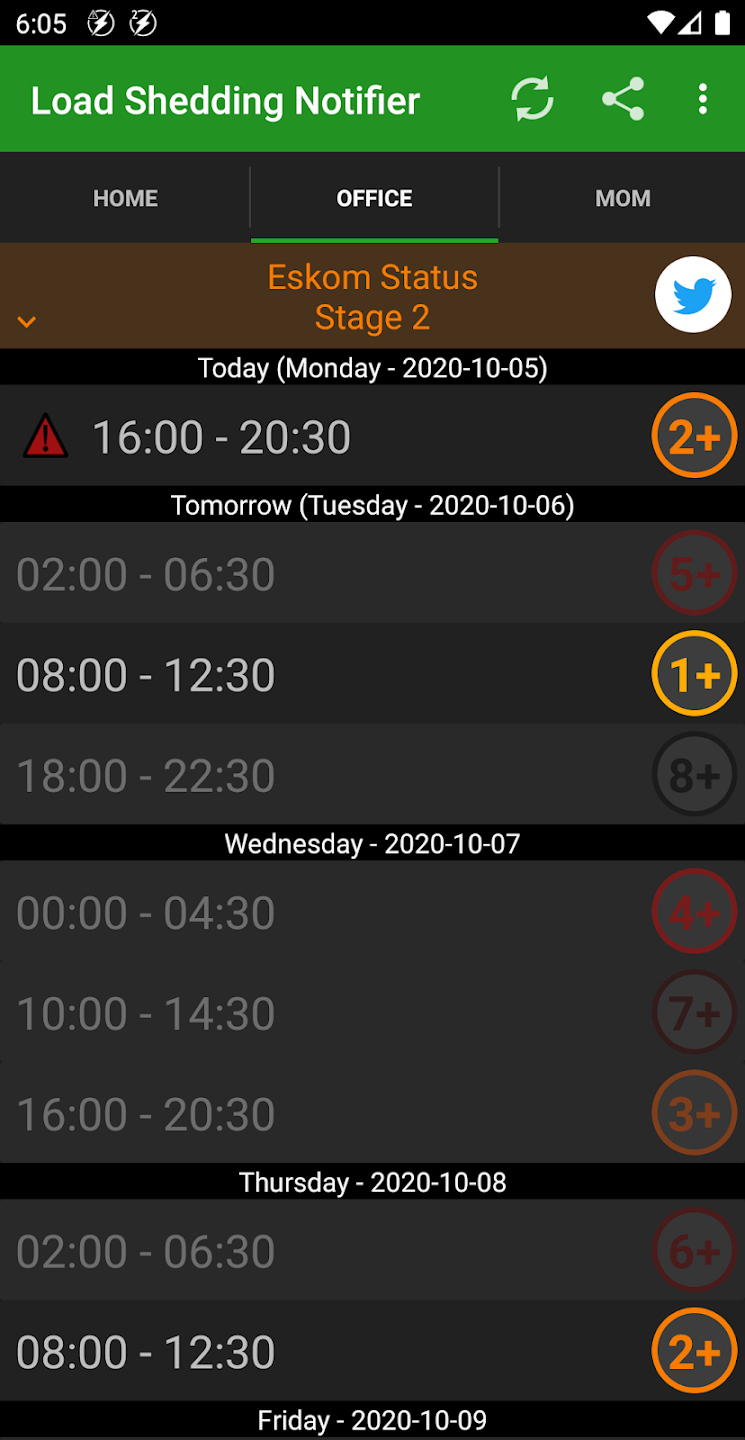Switch to the Mom tab
Screen dimensions: 745x1440
click(x=622, y=198)
